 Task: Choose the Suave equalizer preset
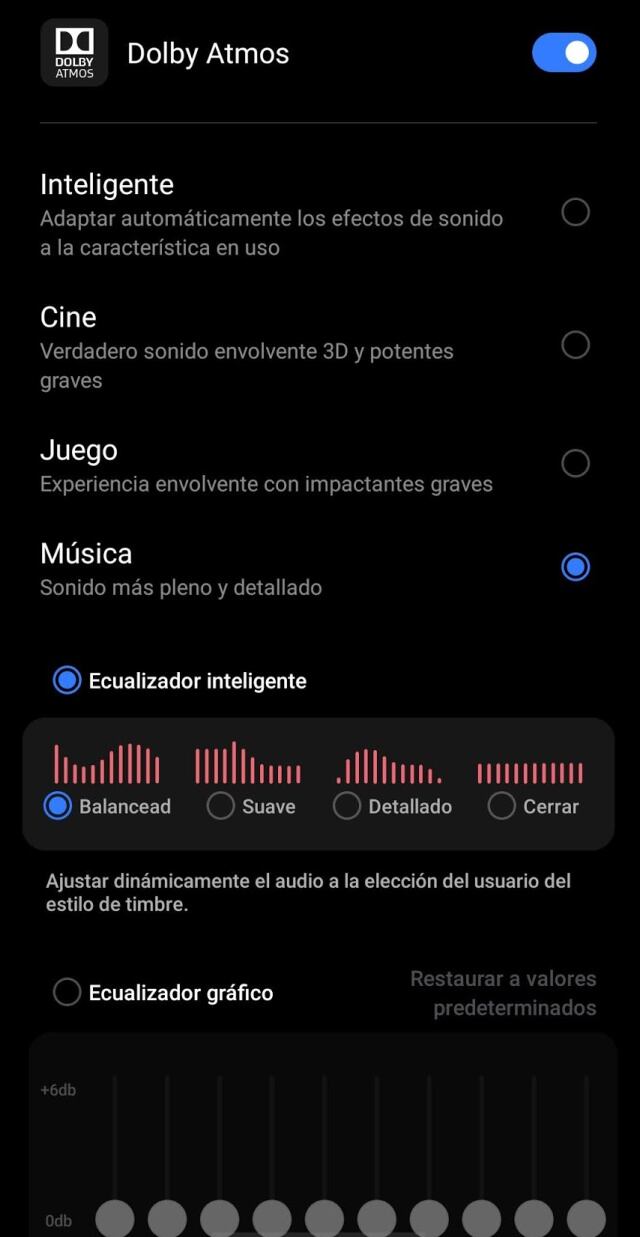point(221,806)
